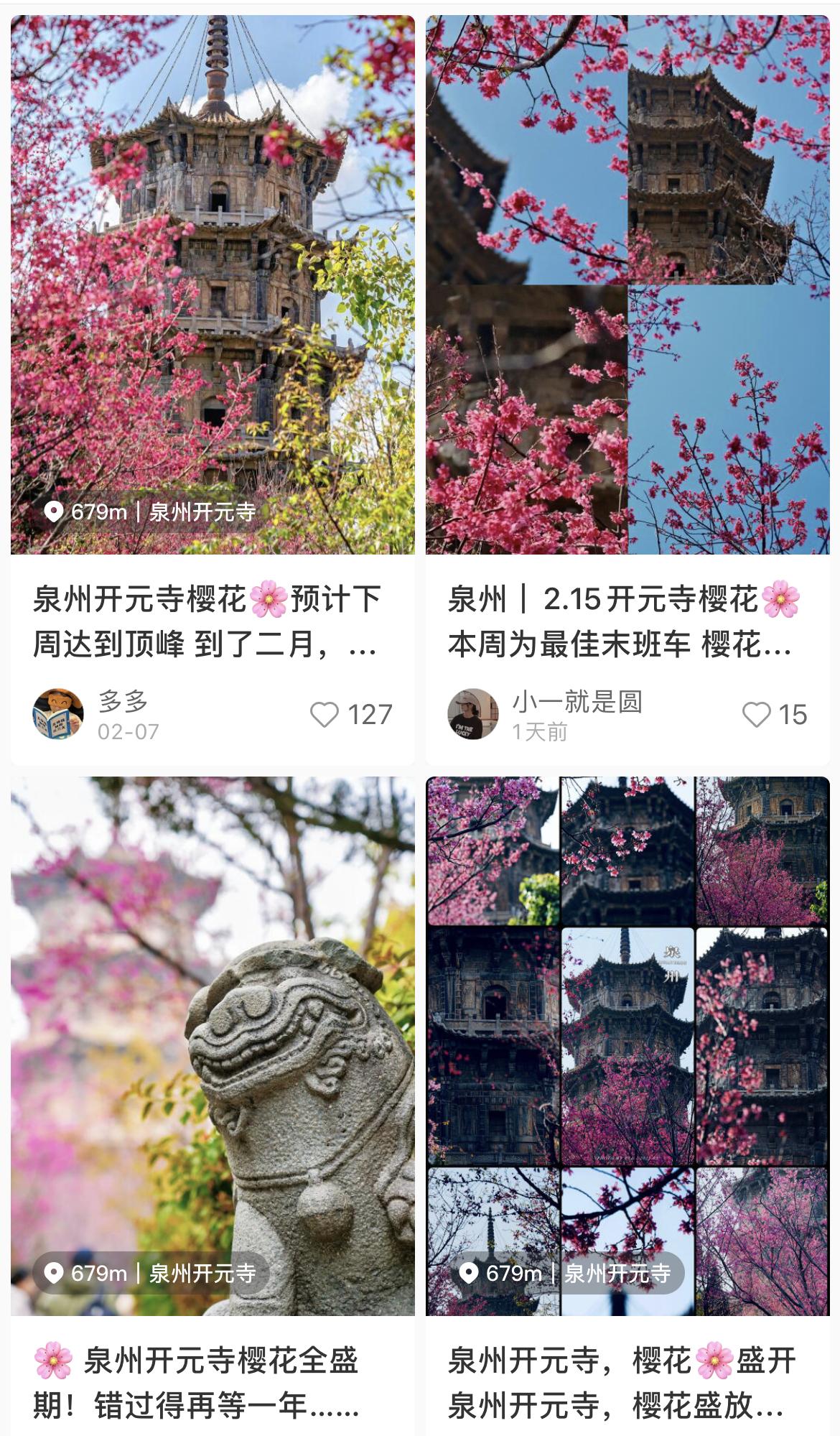Tap the 泉州开元寺 location tag on collage post
The height and width of the screenshot is (1436, 840).
[x=566, y=1273]
